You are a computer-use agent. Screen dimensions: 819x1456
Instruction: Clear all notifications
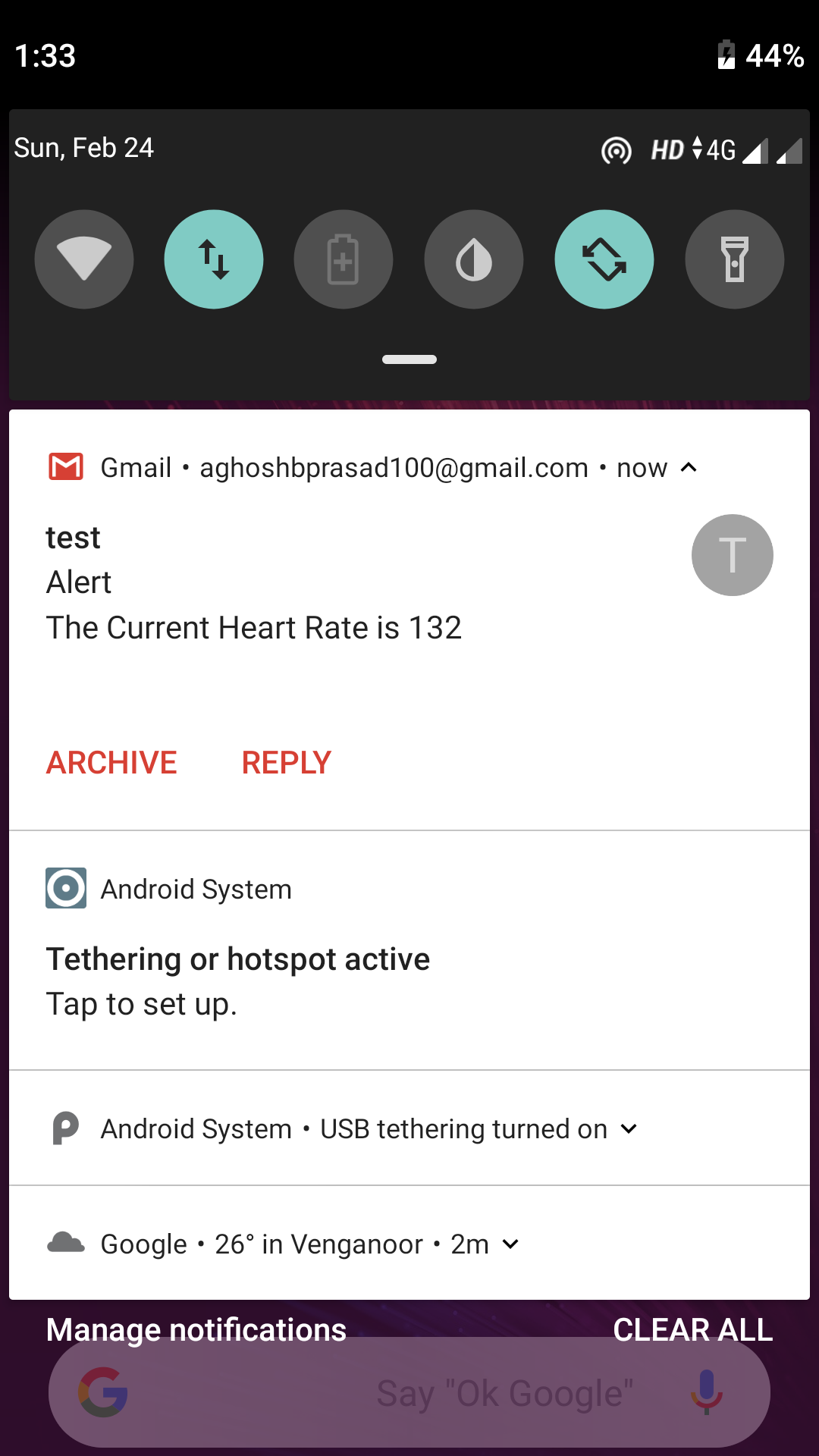[693, 1329]
